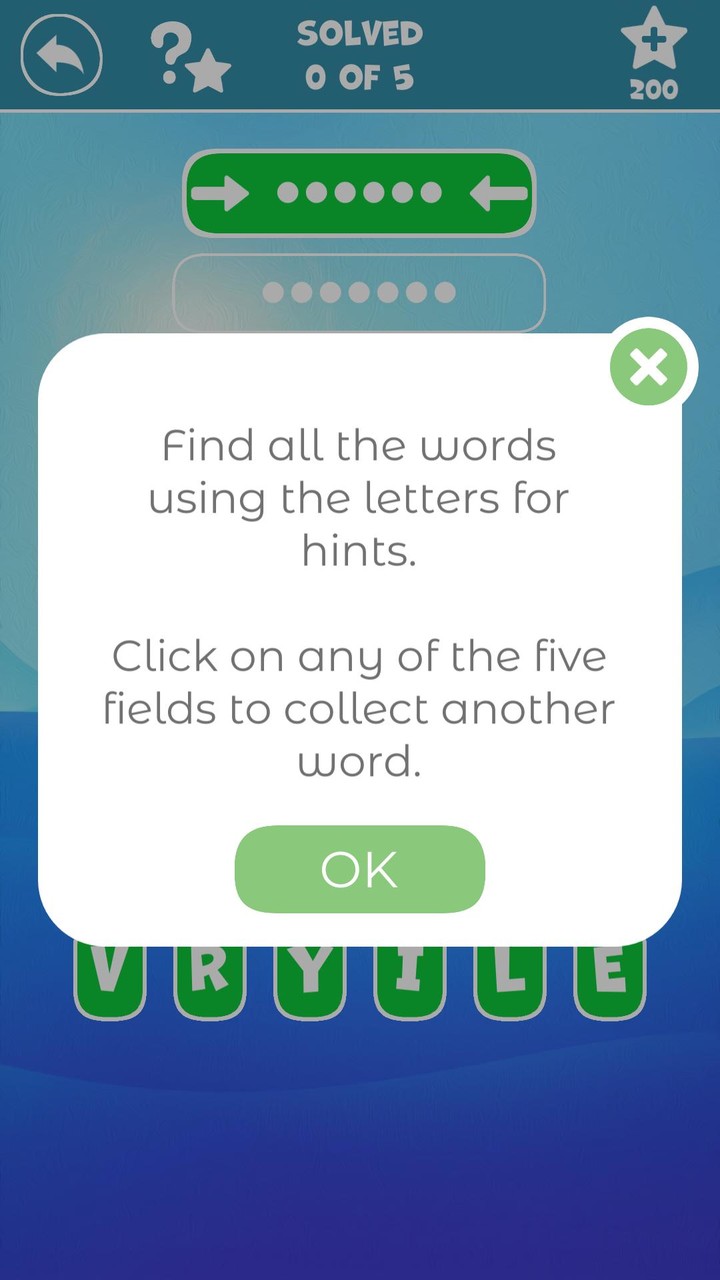Dismiss the tutorial popup with green X
Viewport: 720px width, 1280px height.
click(649, 366)
